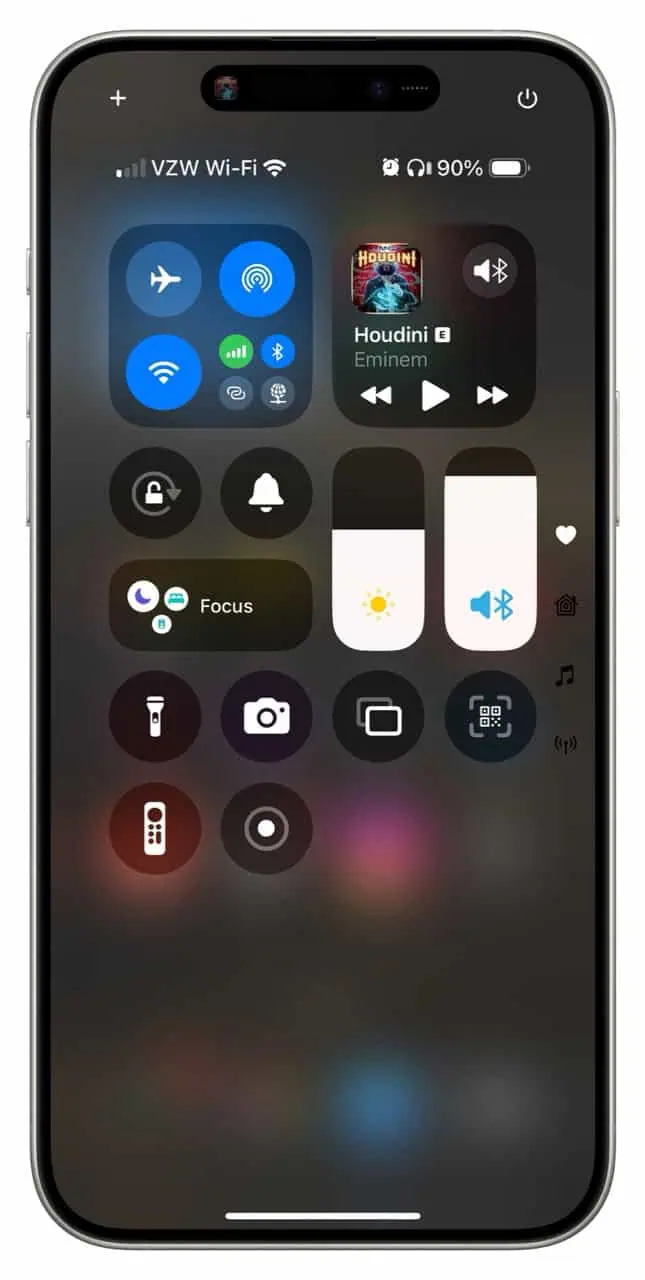Toggle Airplane Mode
645x1280 pixels.
point(164,280)
